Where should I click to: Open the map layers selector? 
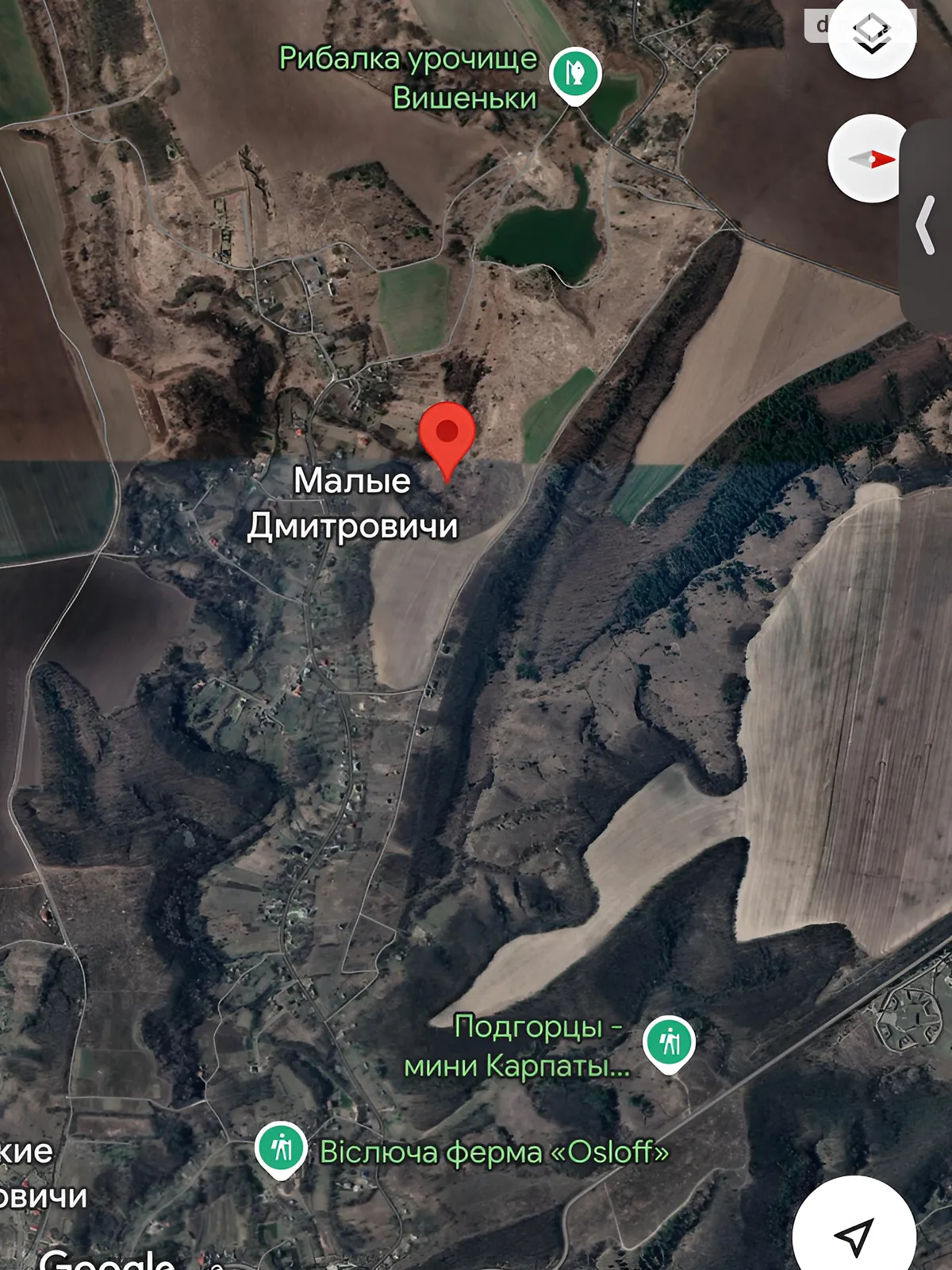[871, 33]
